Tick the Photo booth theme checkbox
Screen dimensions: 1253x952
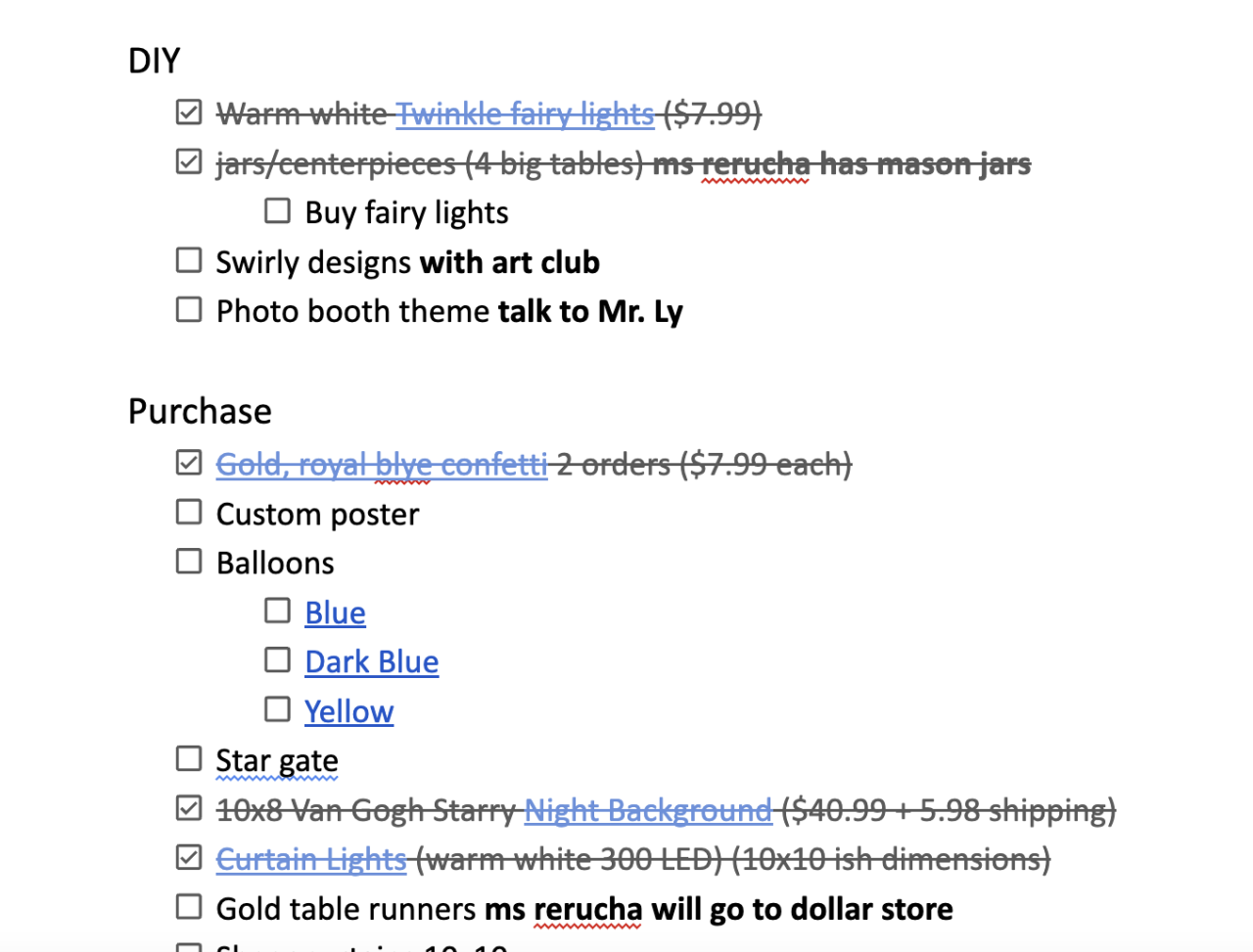click(189, 310)
